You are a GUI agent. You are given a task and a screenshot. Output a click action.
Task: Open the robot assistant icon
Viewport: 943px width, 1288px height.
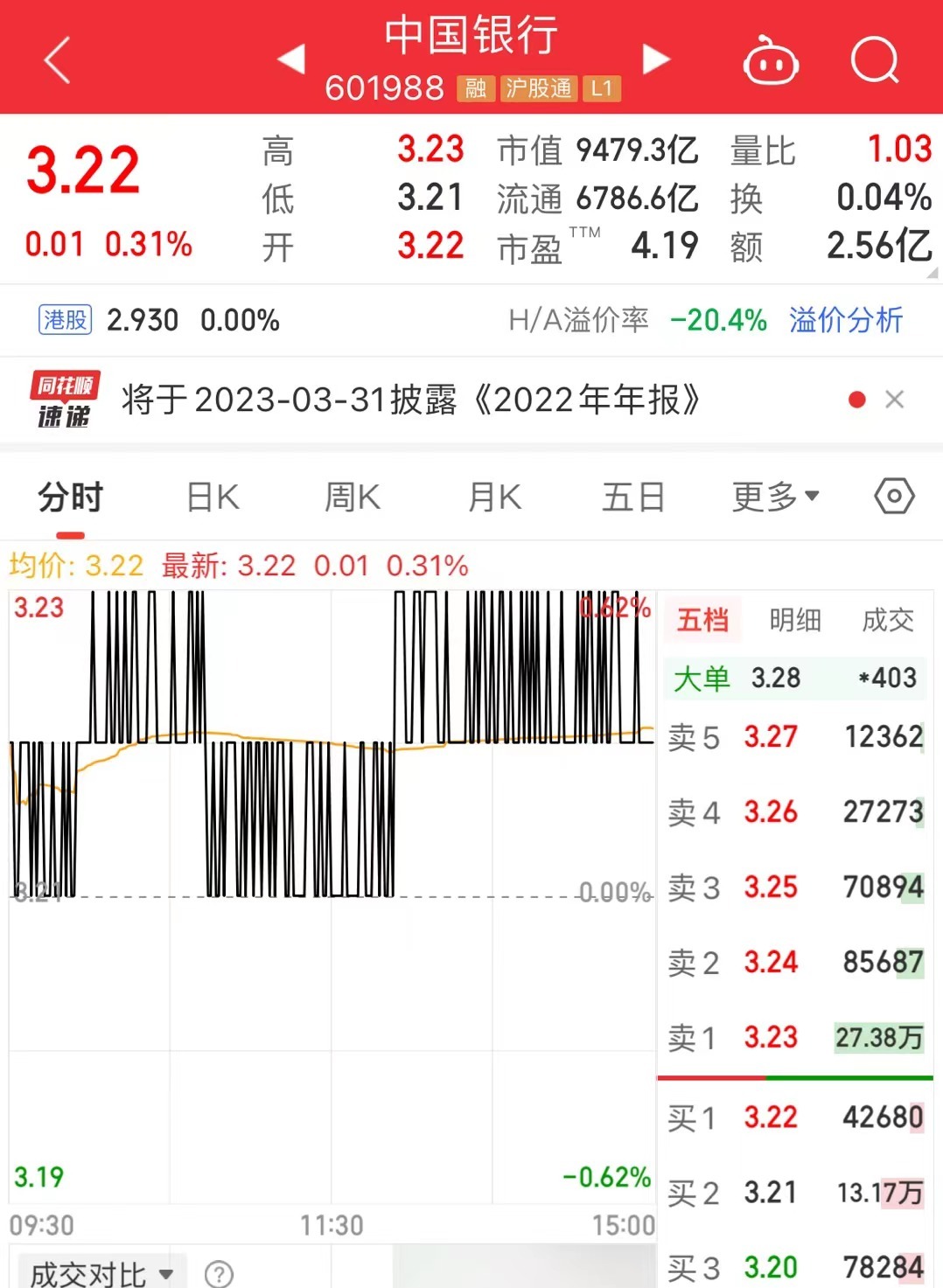pyautogui.click(x=770, y=61)
